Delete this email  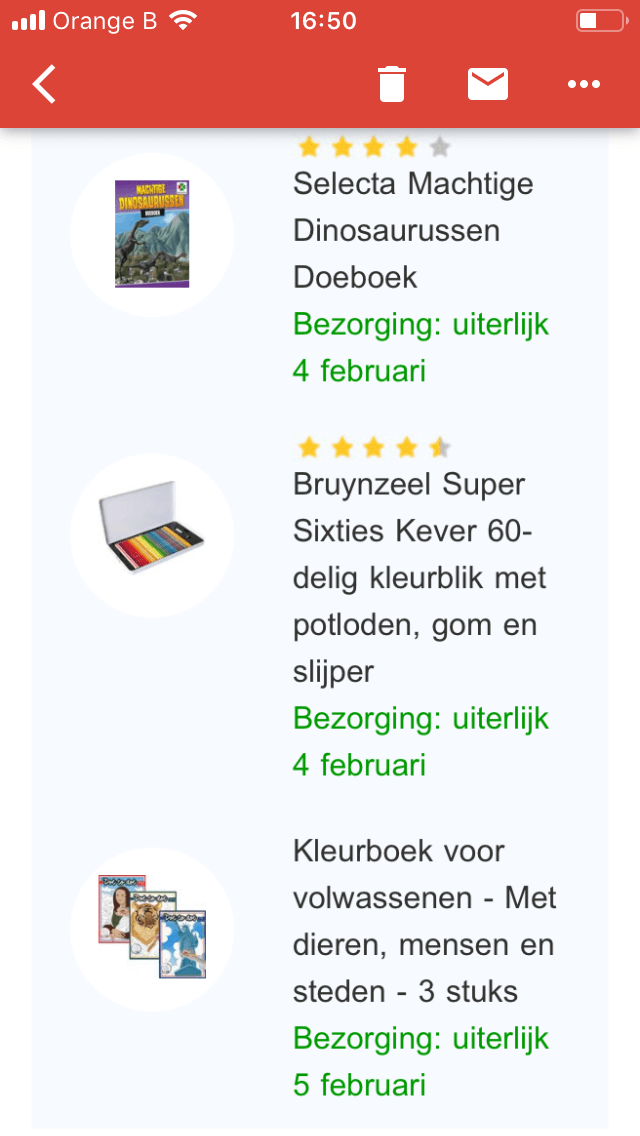pos(392,84)
